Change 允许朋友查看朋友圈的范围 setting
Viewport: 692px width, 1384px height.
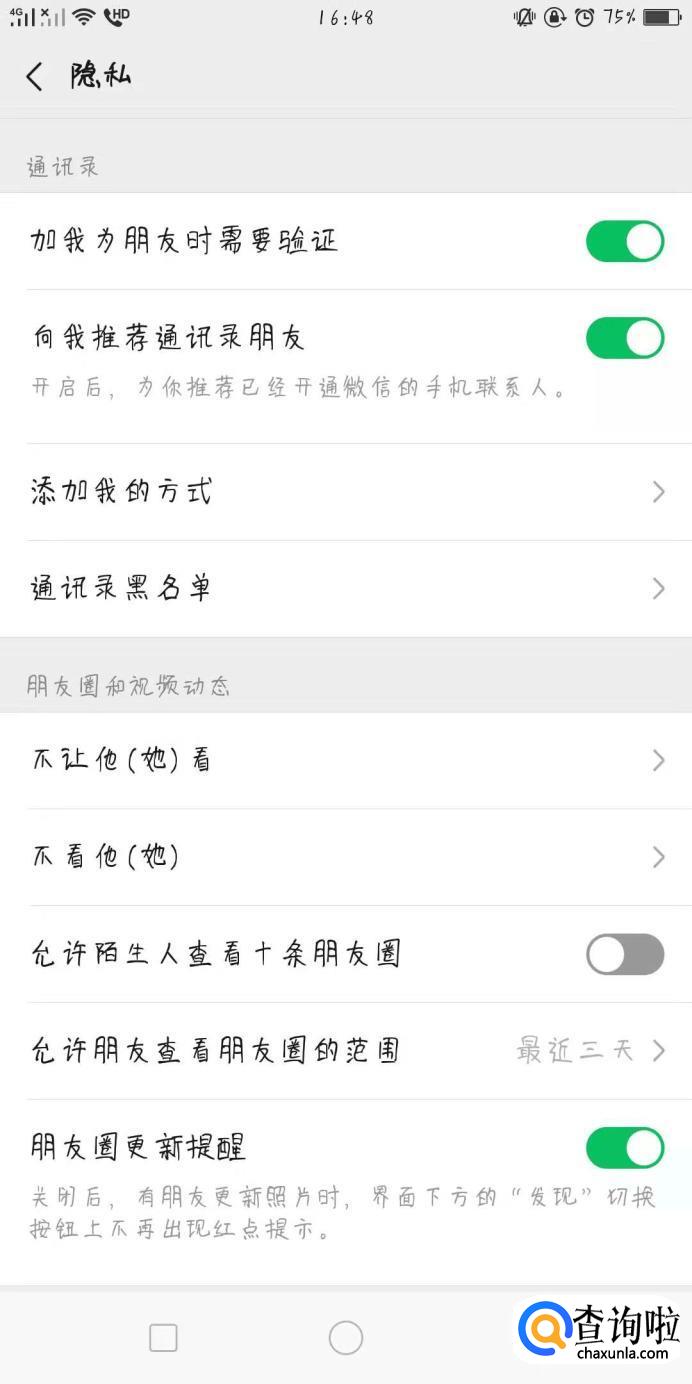coord(346,1050)
